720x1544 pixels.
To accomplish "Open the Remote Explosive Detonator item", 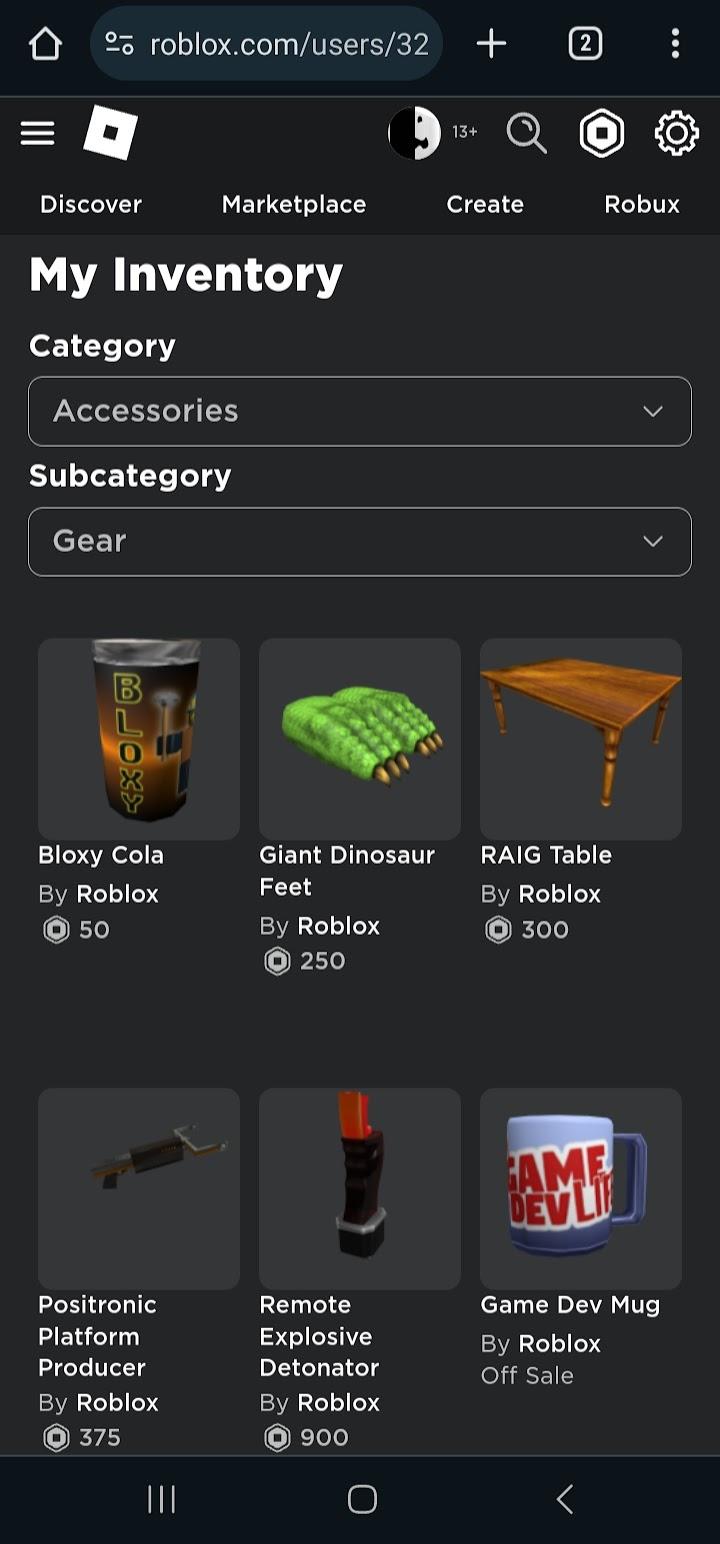I will pyautogui.click(x=360, y=1189).
